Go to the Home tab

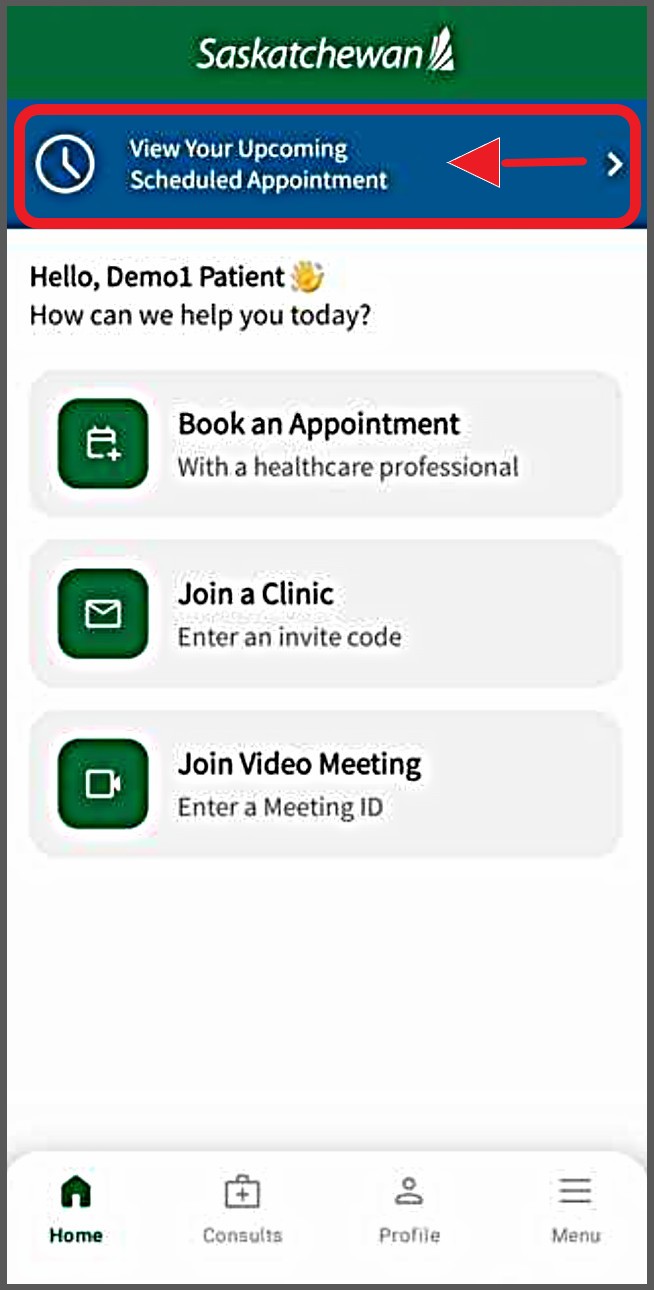(x=76, y=1208)
